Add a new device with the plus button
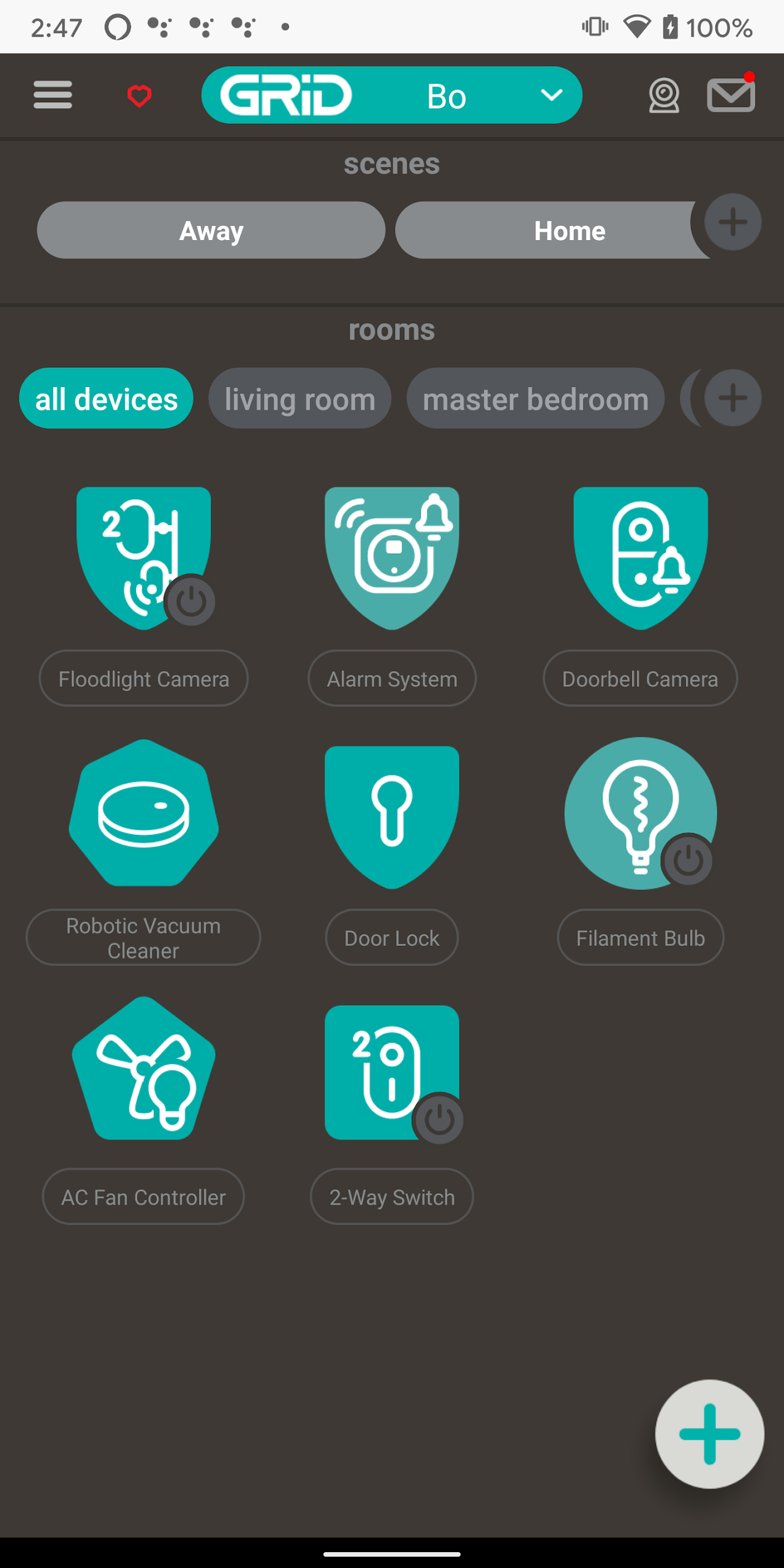This screenshot has height=1568, width=784. [x=709, y=1433]
